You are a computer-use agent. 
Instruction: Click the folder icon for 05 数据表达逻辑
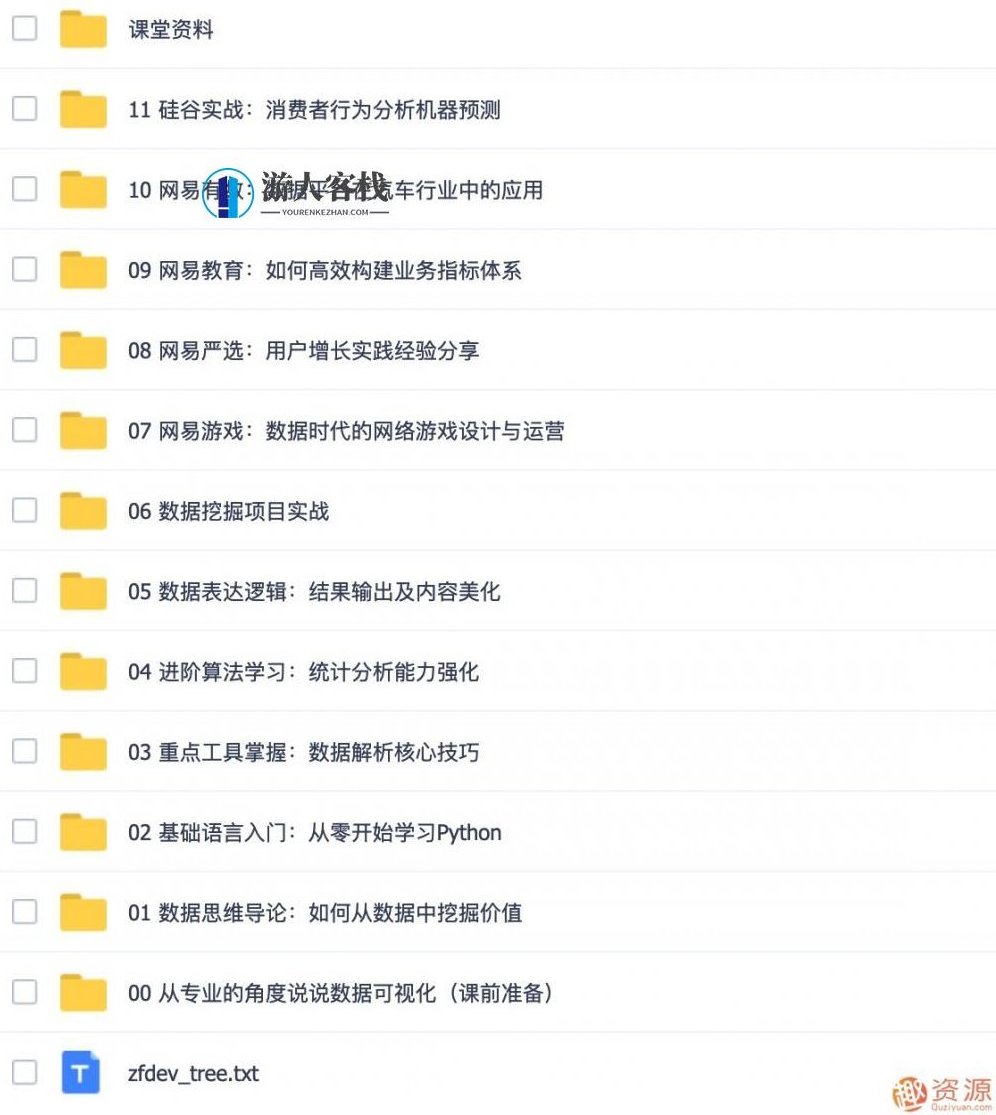click(x=83, y=591)
